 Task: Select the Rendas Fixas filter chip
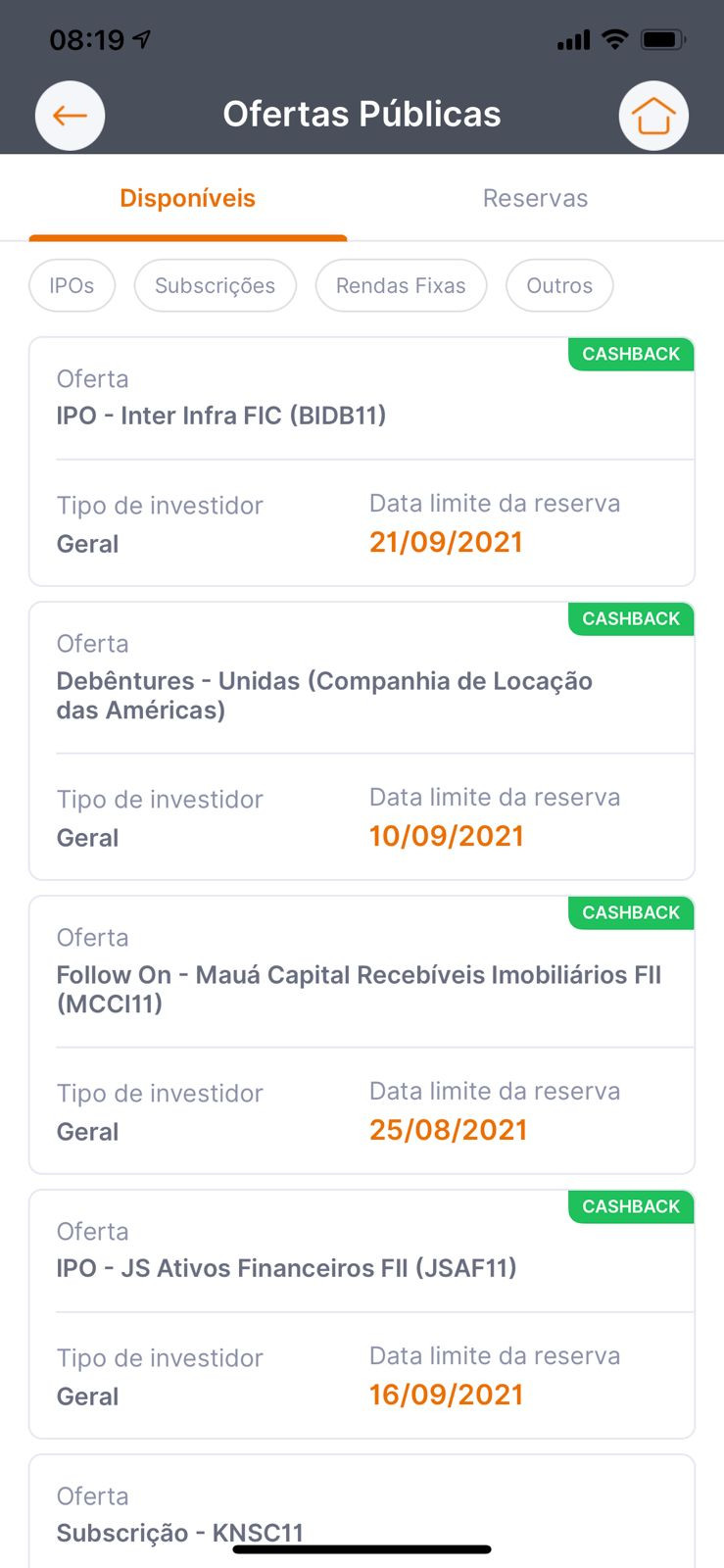click(401, 285)
